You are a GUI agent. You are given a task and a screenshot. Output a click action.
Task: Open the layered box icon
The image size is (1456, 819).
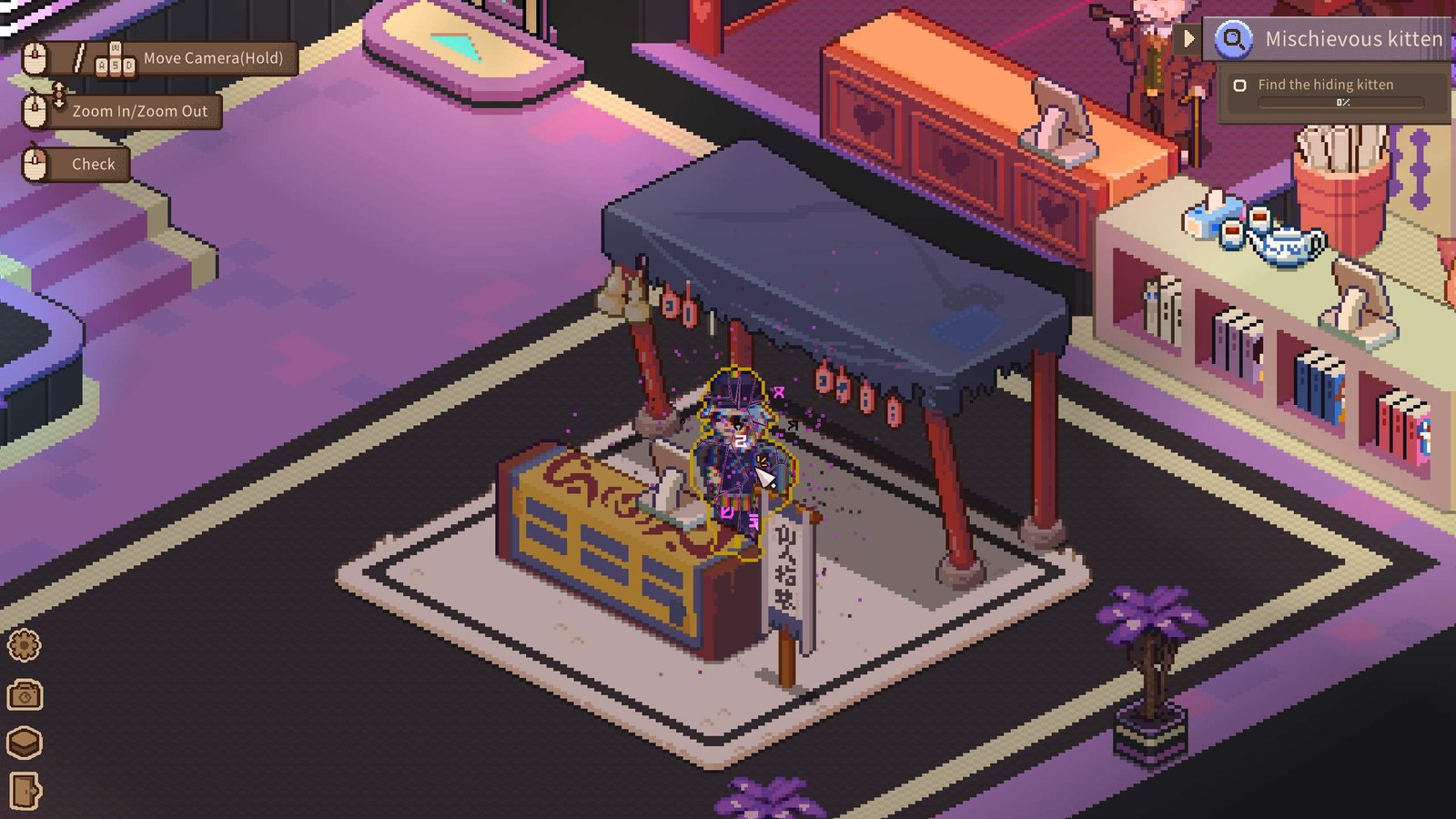click(25, 743)
